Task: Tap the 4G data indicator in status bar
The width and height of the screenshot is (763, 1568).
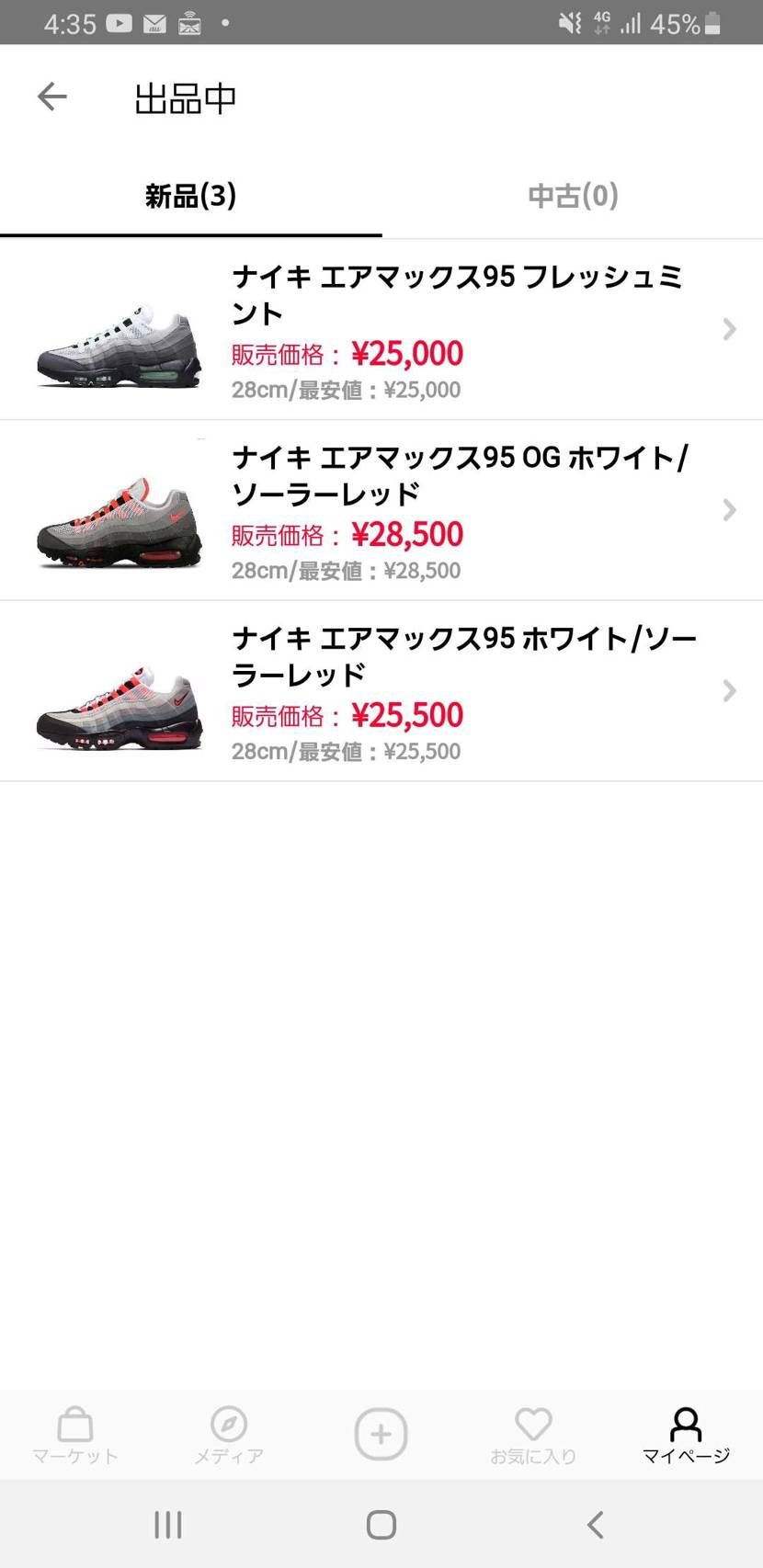Action: 602,20
